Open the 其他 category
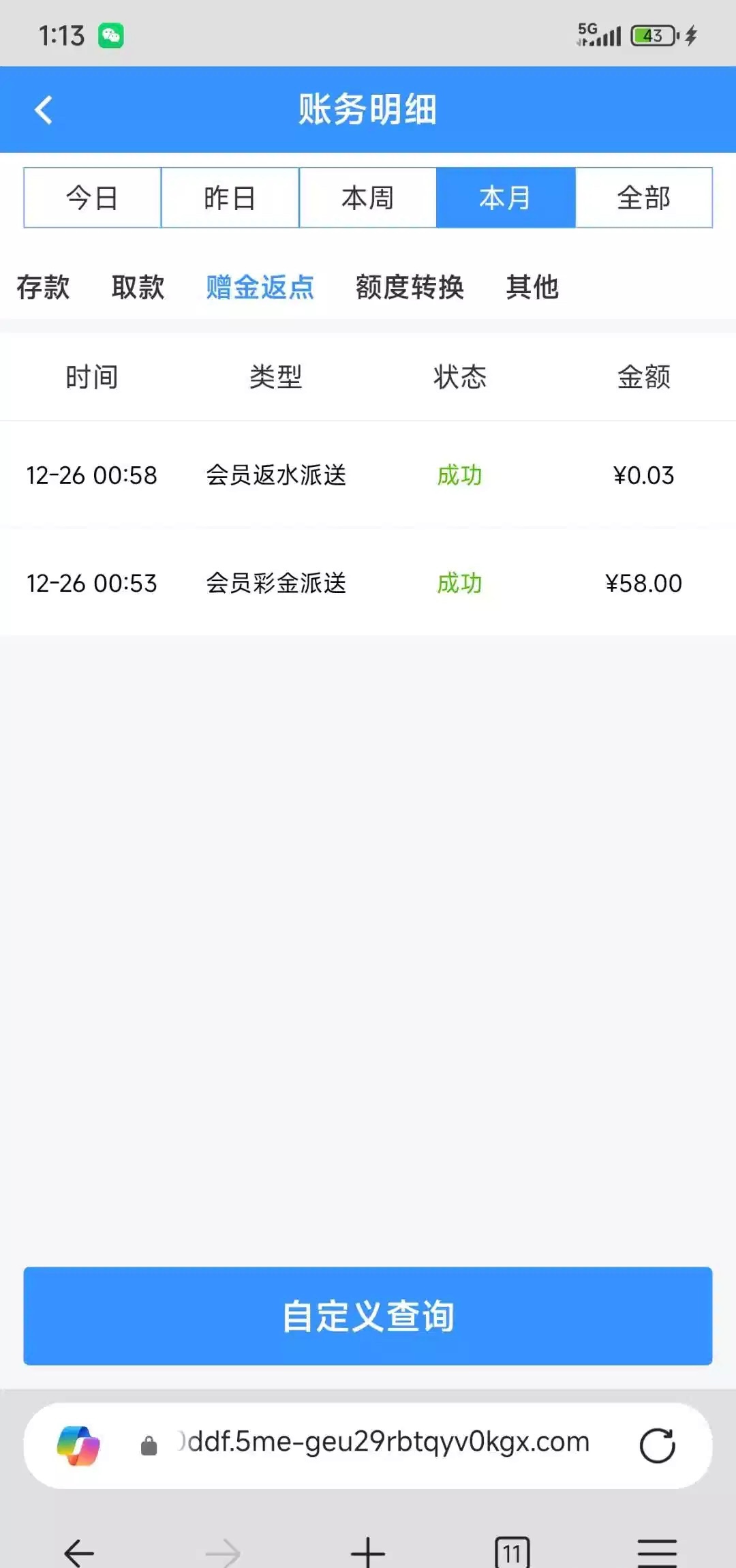The image size is (736, 1568). [x=532, y=287]
